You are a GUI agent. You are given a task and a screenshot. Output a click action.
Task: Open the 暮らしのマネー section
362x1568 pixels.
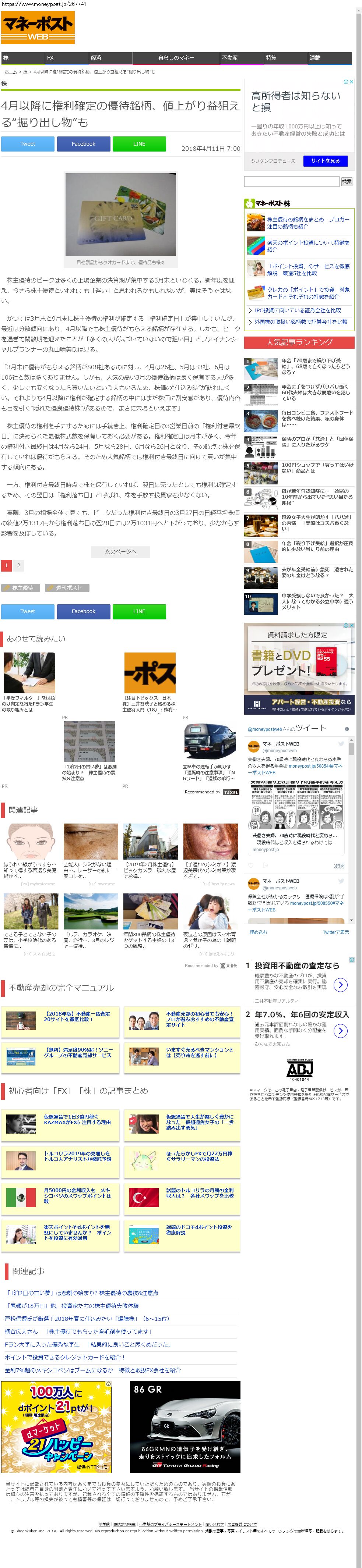click(176, 58)
